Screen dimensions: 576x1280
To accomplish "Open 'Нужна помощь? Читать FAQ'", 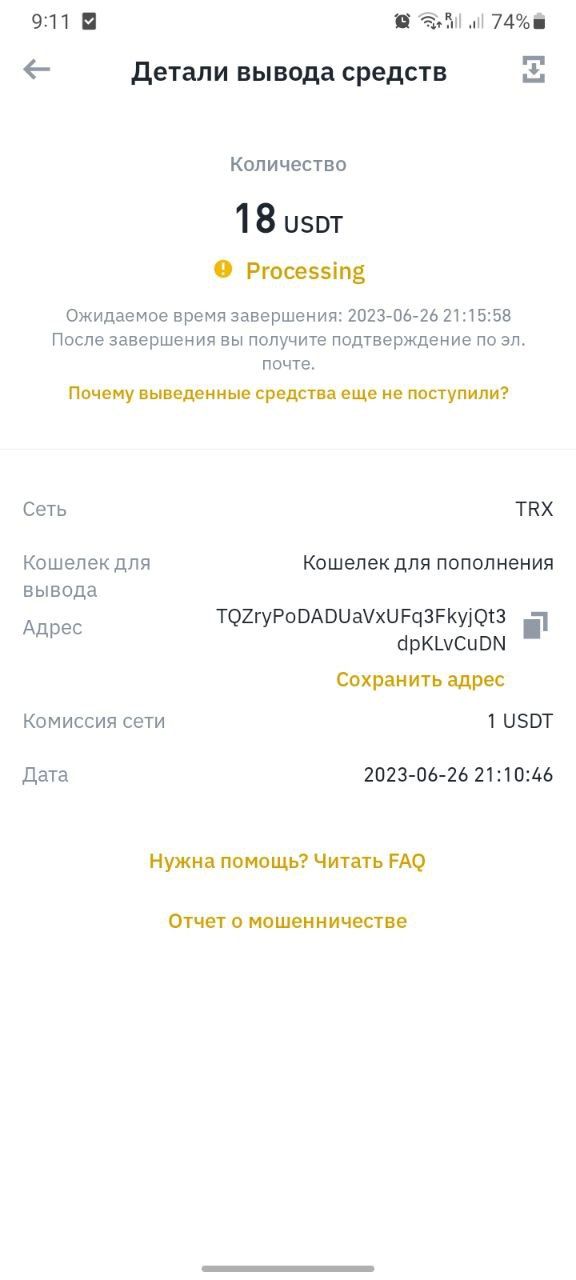I will point(287,861).
